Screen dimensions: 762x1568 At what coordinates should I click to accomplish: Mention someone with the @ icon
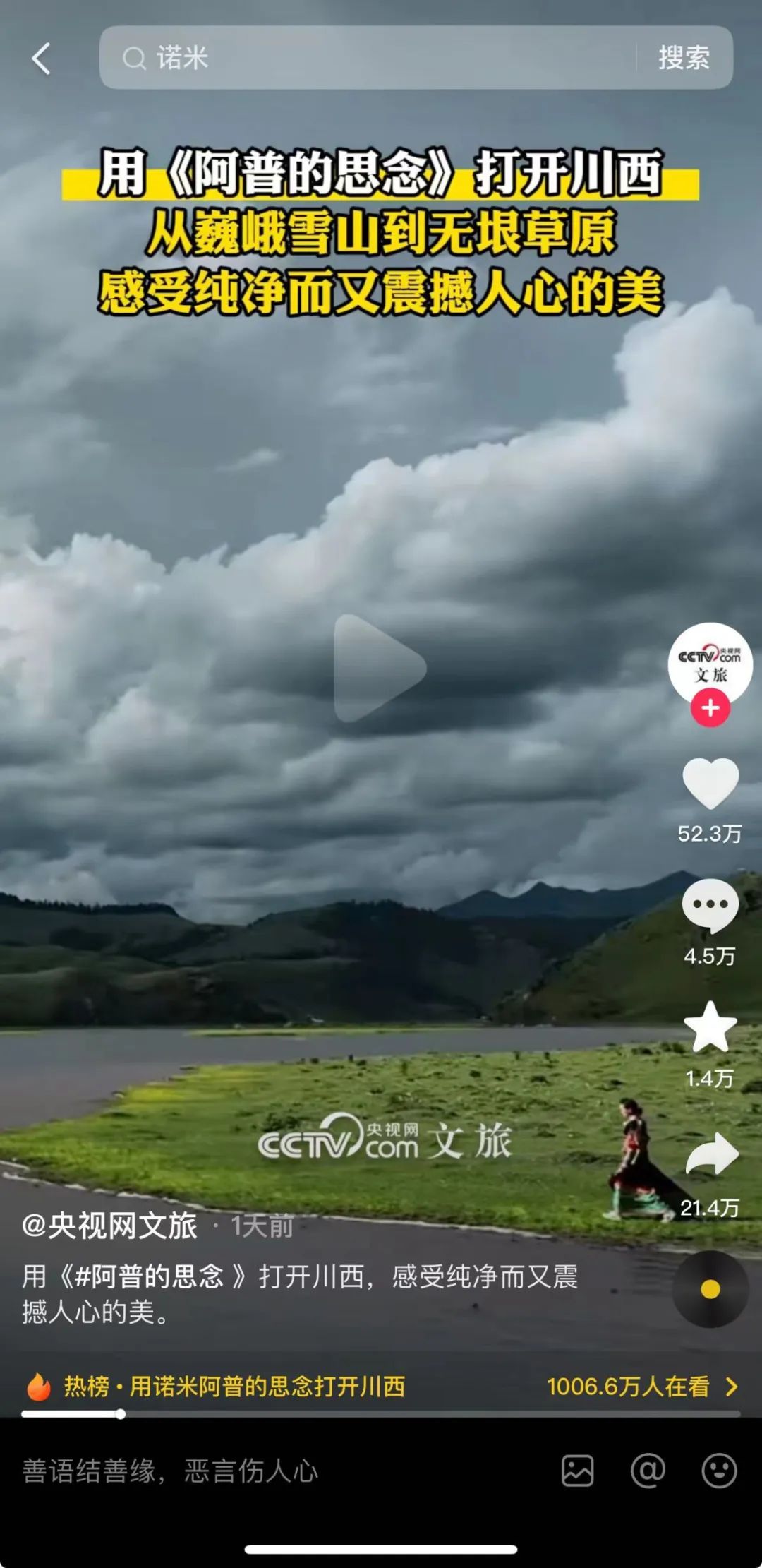648,1471
